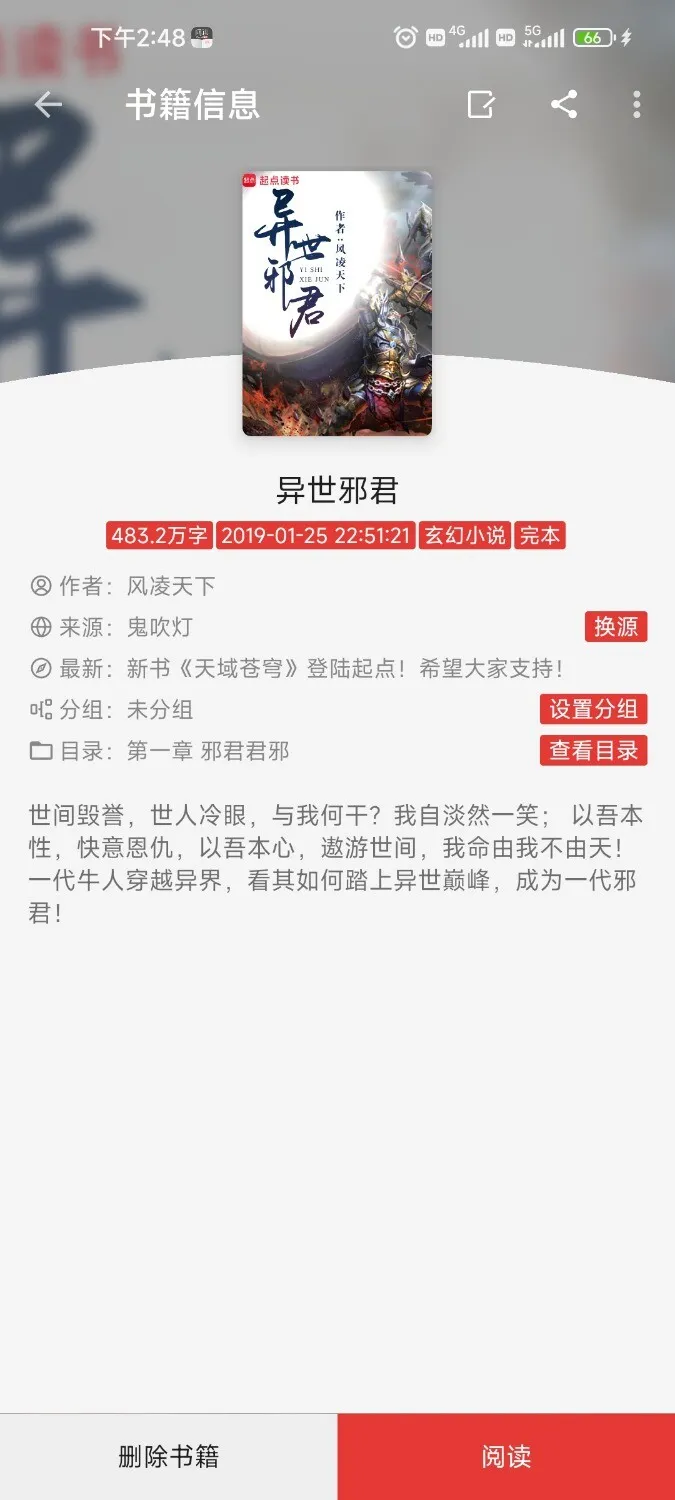
Task: Share this book
Action: pos(564,104)
